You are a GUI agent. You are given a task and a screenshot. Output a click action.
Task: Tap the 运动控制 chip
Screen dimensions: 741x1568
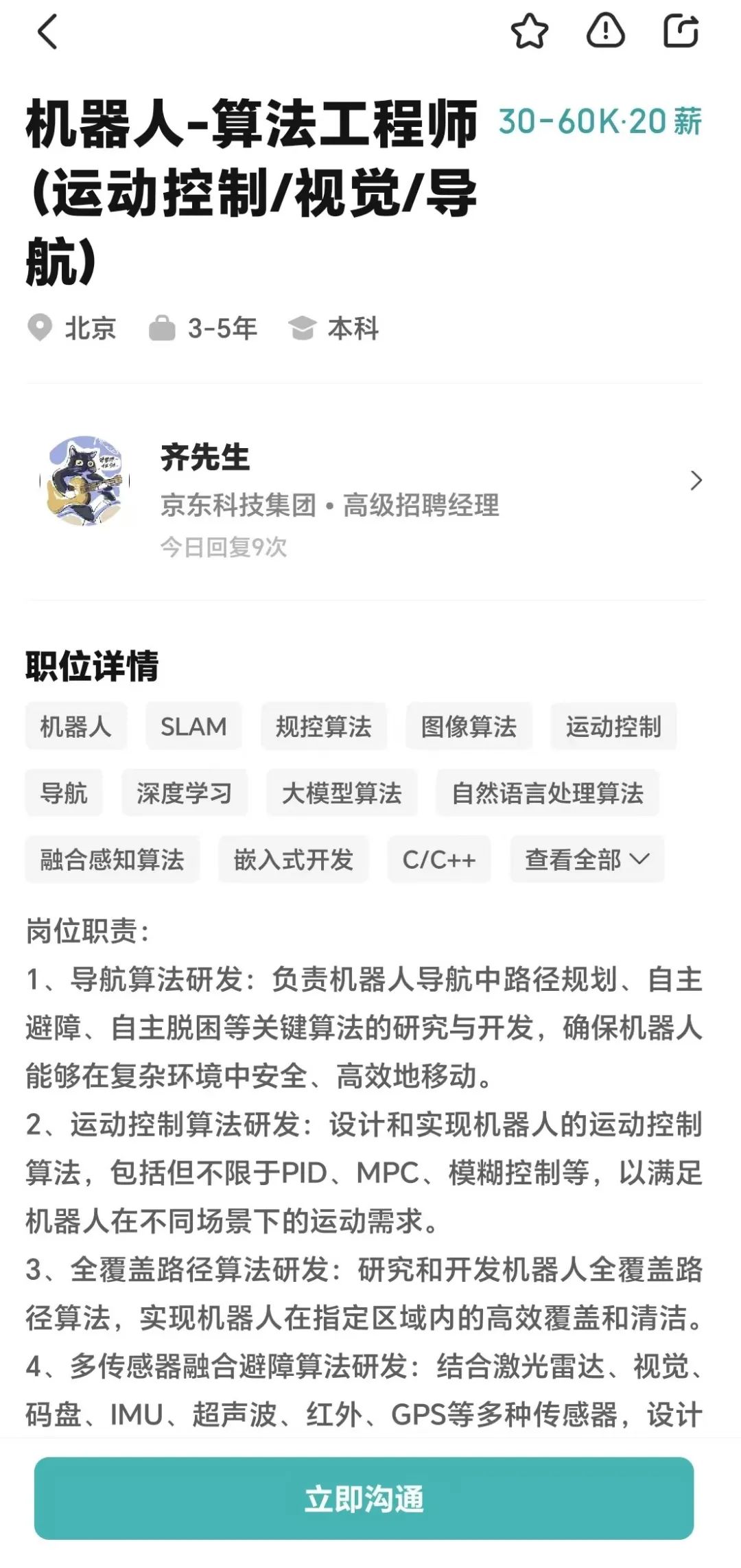point(613,726)
